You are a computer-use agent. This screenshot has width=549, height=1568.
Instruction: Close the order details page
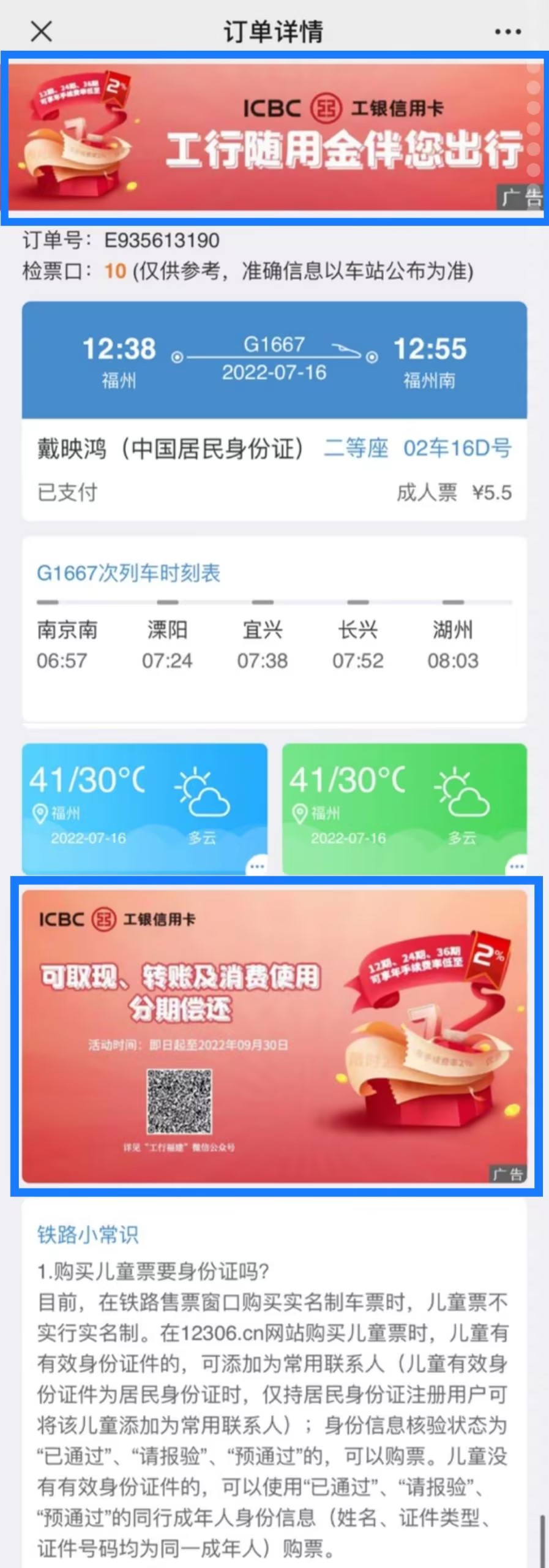tap(41, 31)
